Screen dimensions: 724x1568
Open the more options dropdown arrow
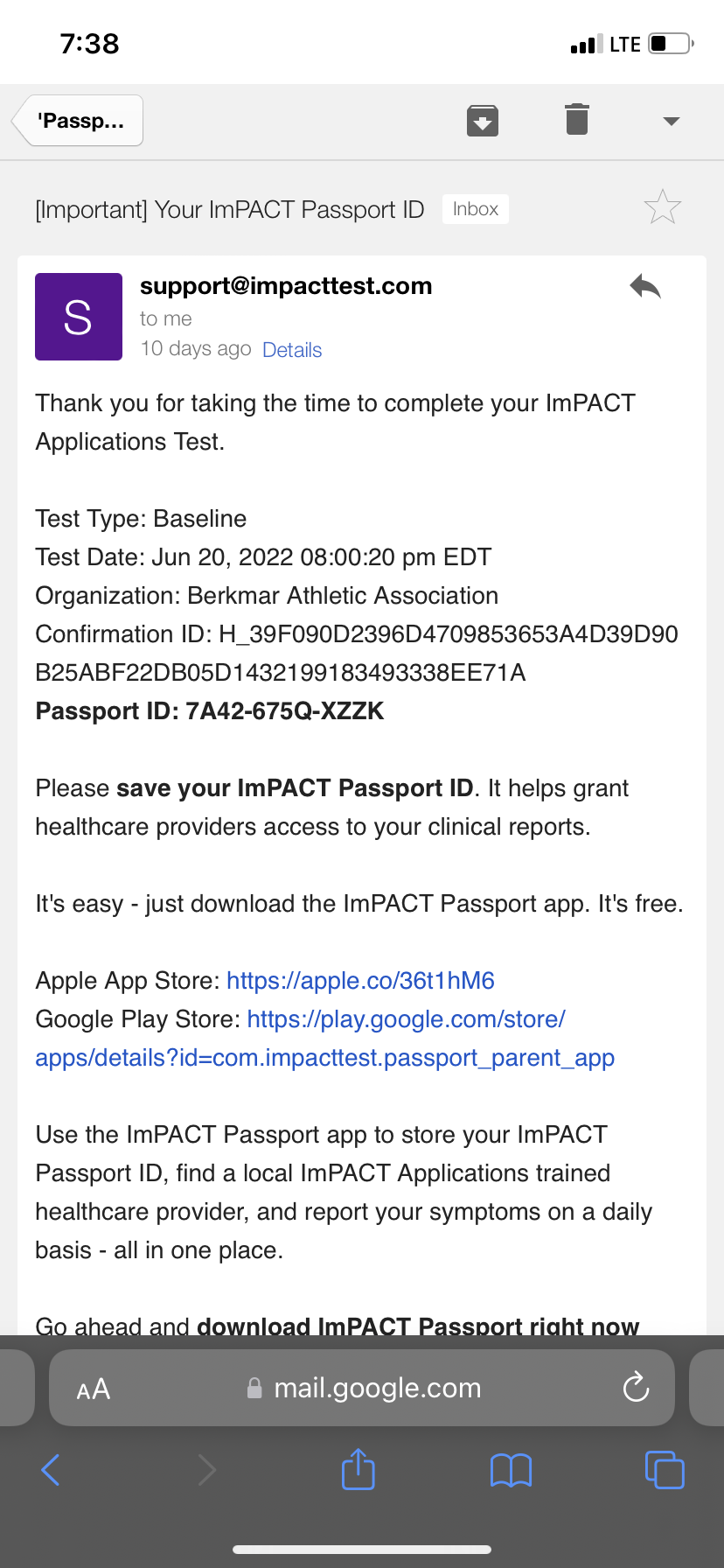[x=672, y=121]
